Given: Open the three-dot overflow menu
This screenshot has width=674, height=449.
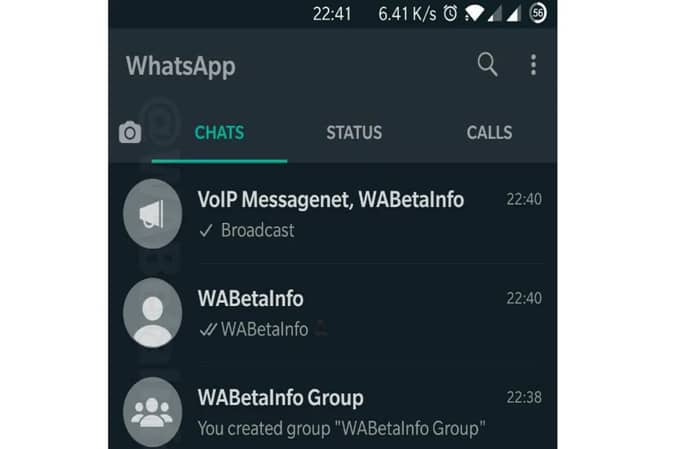Looking at the screenshot, I should tap(533, 66).
